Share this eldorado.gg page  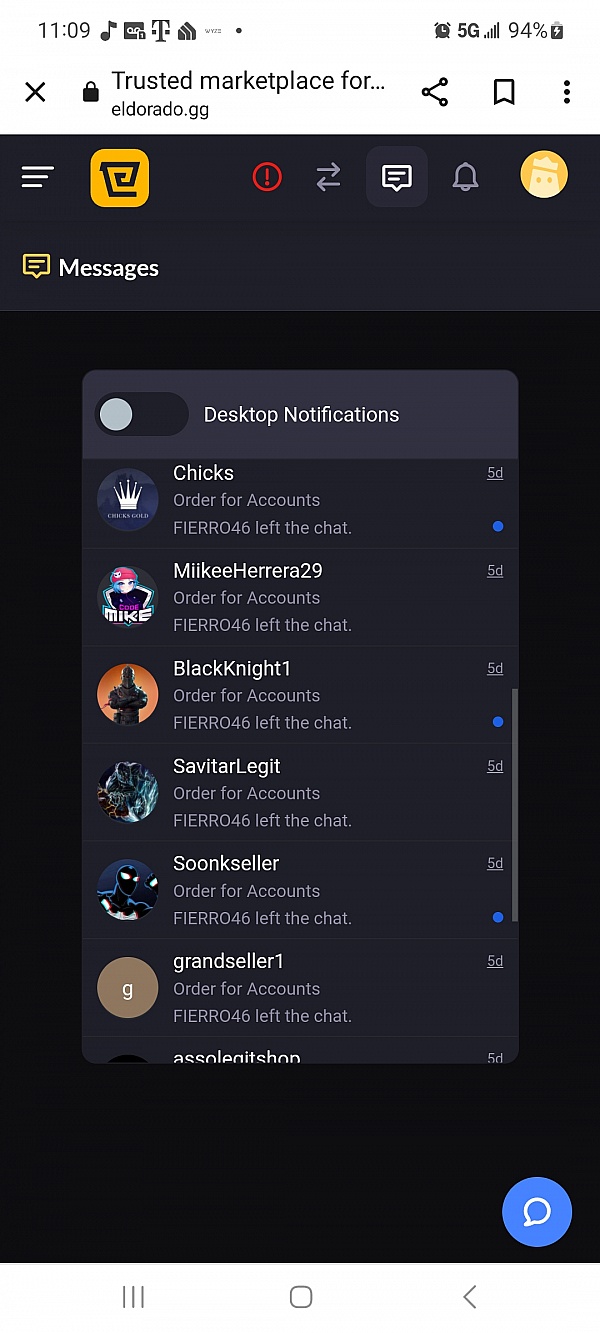pos(434,93)
